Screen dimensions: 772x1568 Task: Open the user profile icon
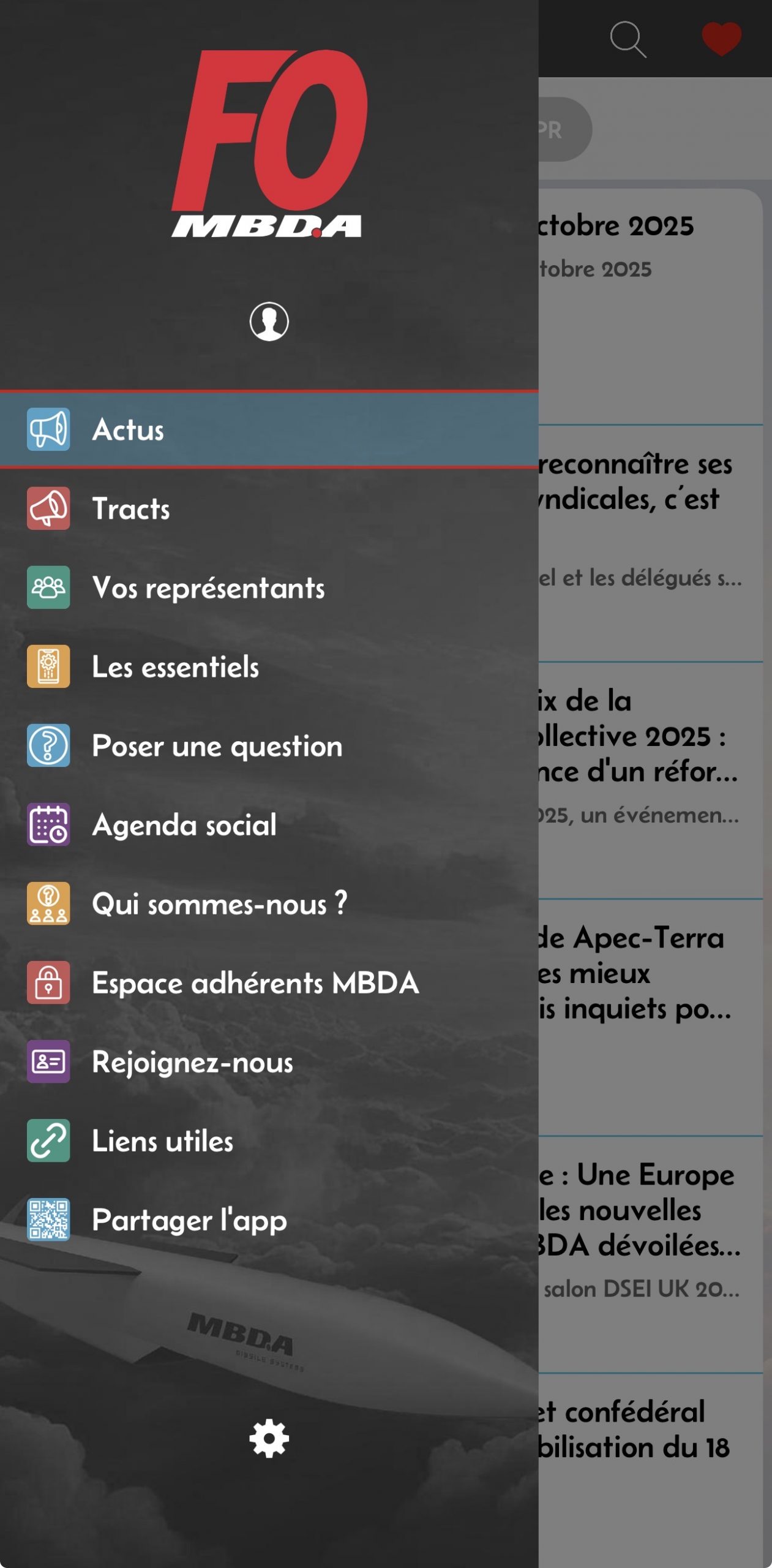coord(269,321)
